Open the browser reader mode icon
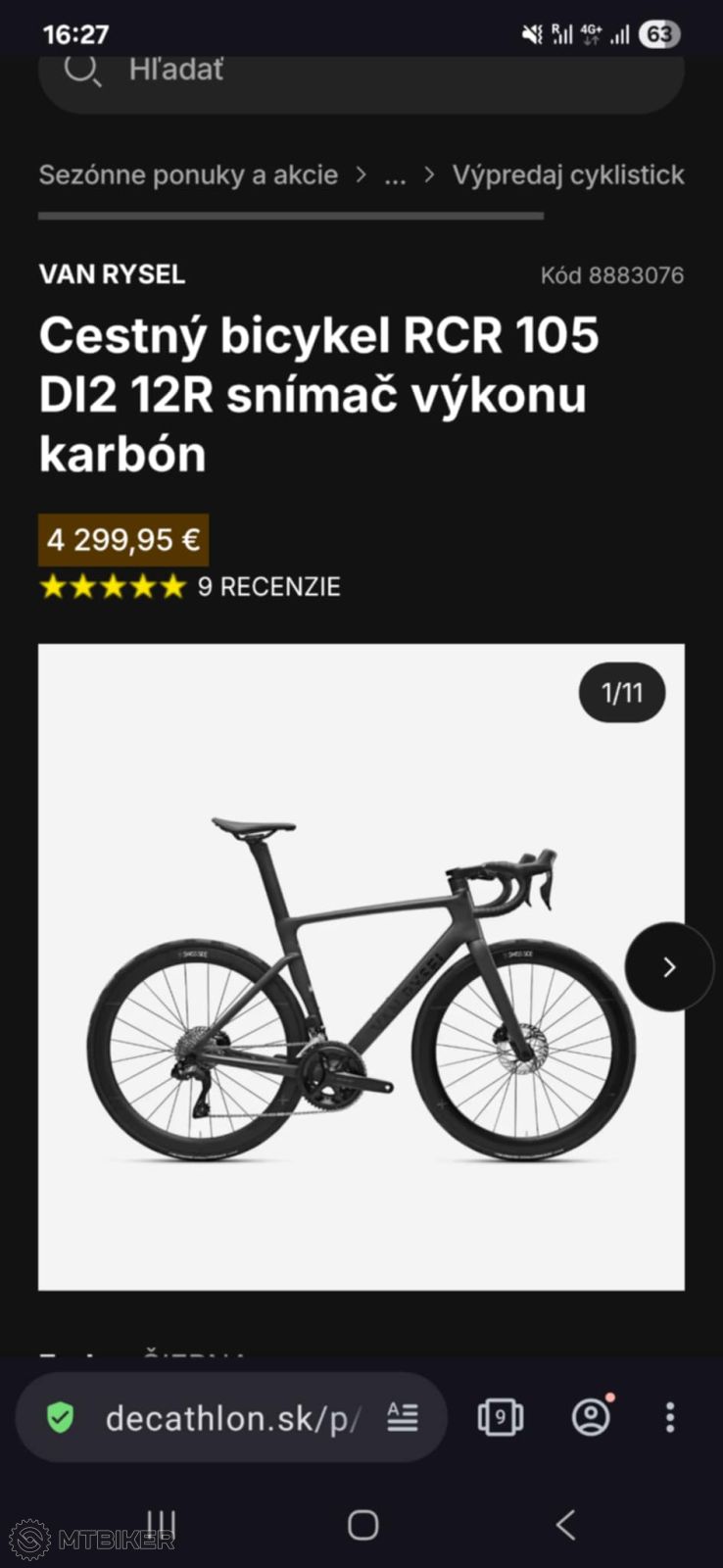The image size is (723, 1568). click(403, 1418)
